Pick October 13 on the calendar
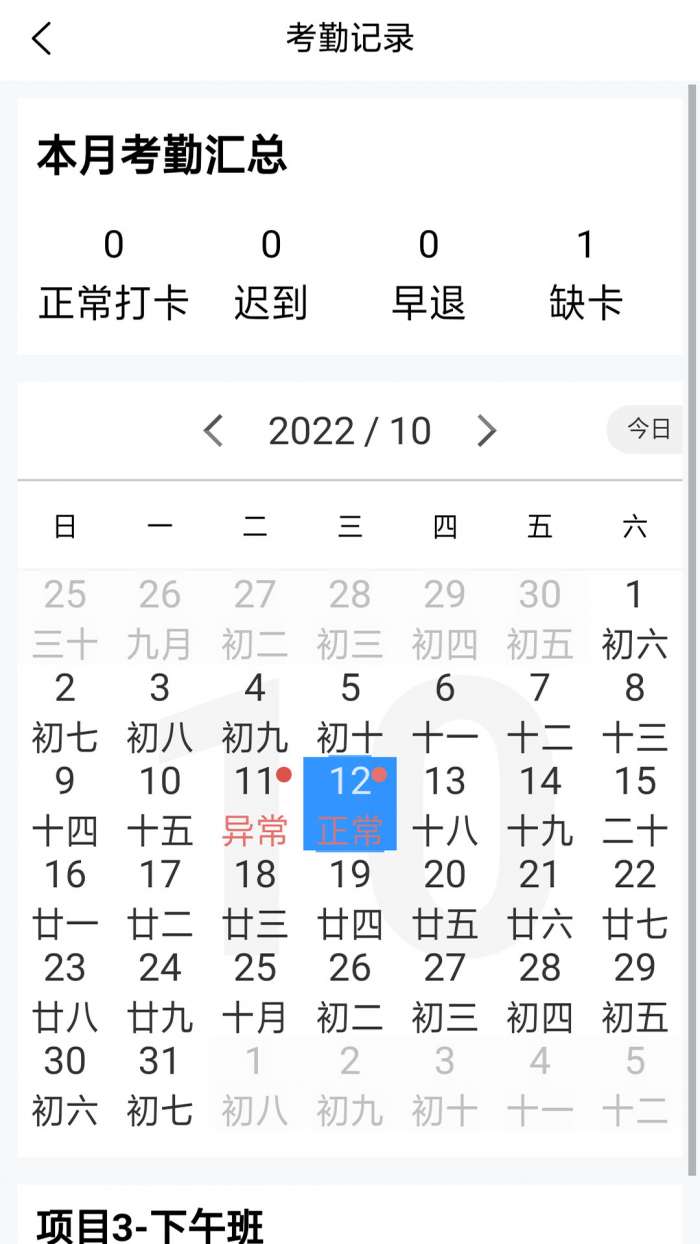Viewport: 700px width, 1244px height. click(x=445, y=804)
